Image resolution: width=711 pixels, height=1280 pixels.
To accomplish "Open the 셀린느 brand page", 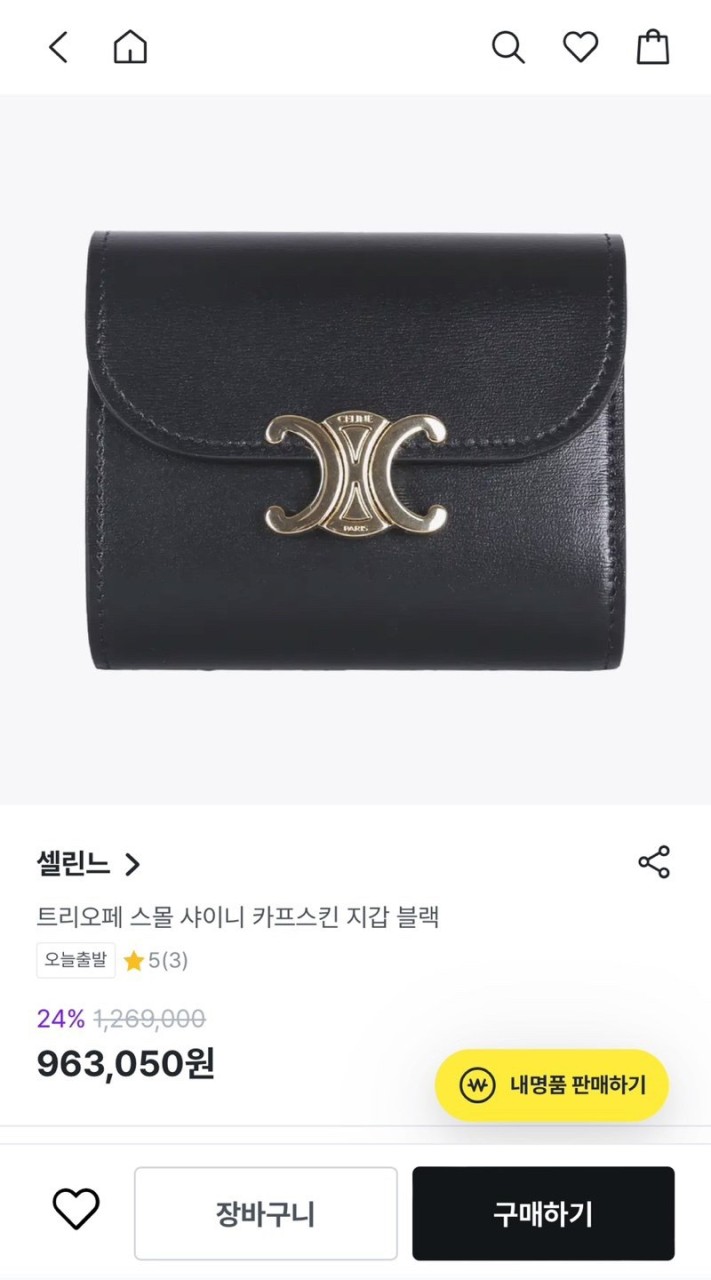I will tap(89, 864).
